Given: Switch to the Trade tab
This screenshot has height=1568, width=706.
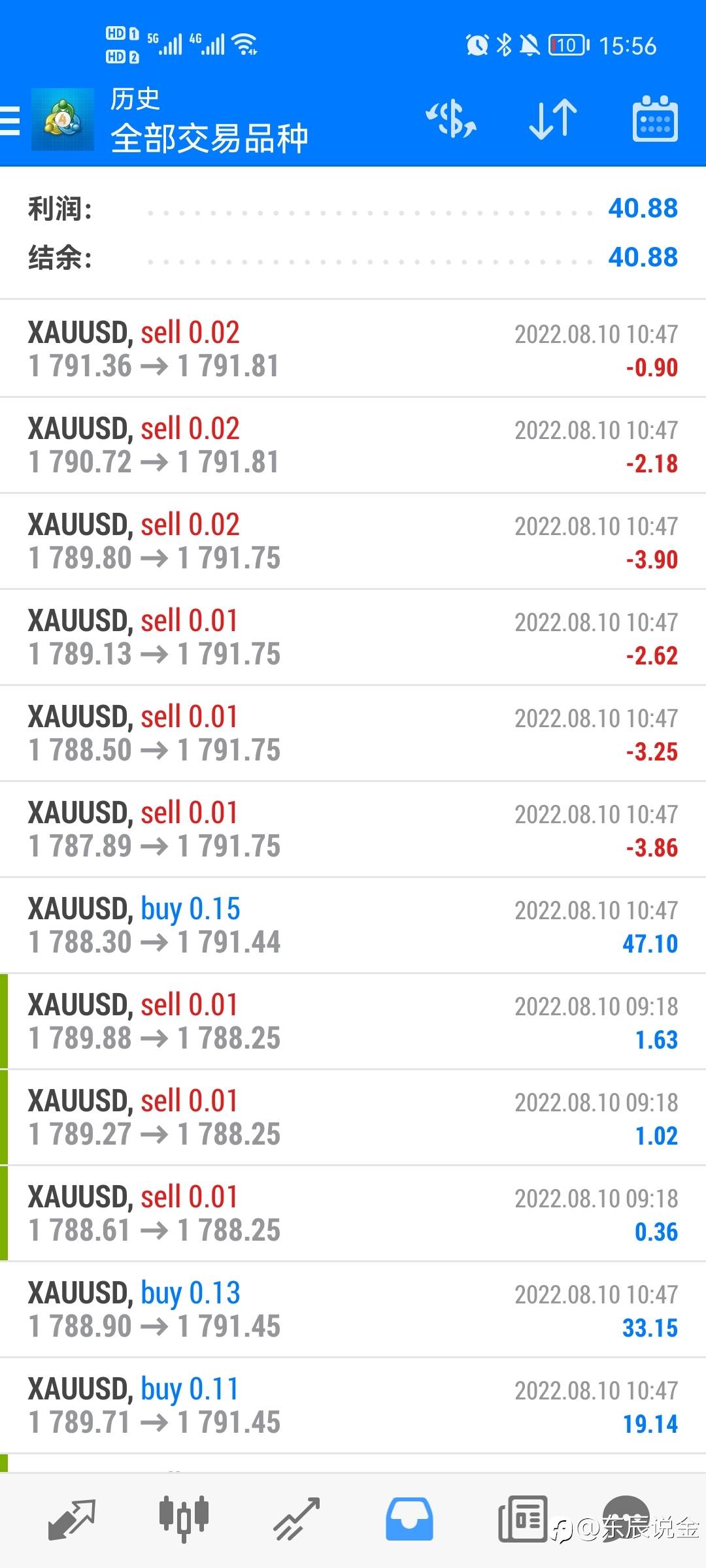Looking at the screenshot, I should pos(296,1520).
